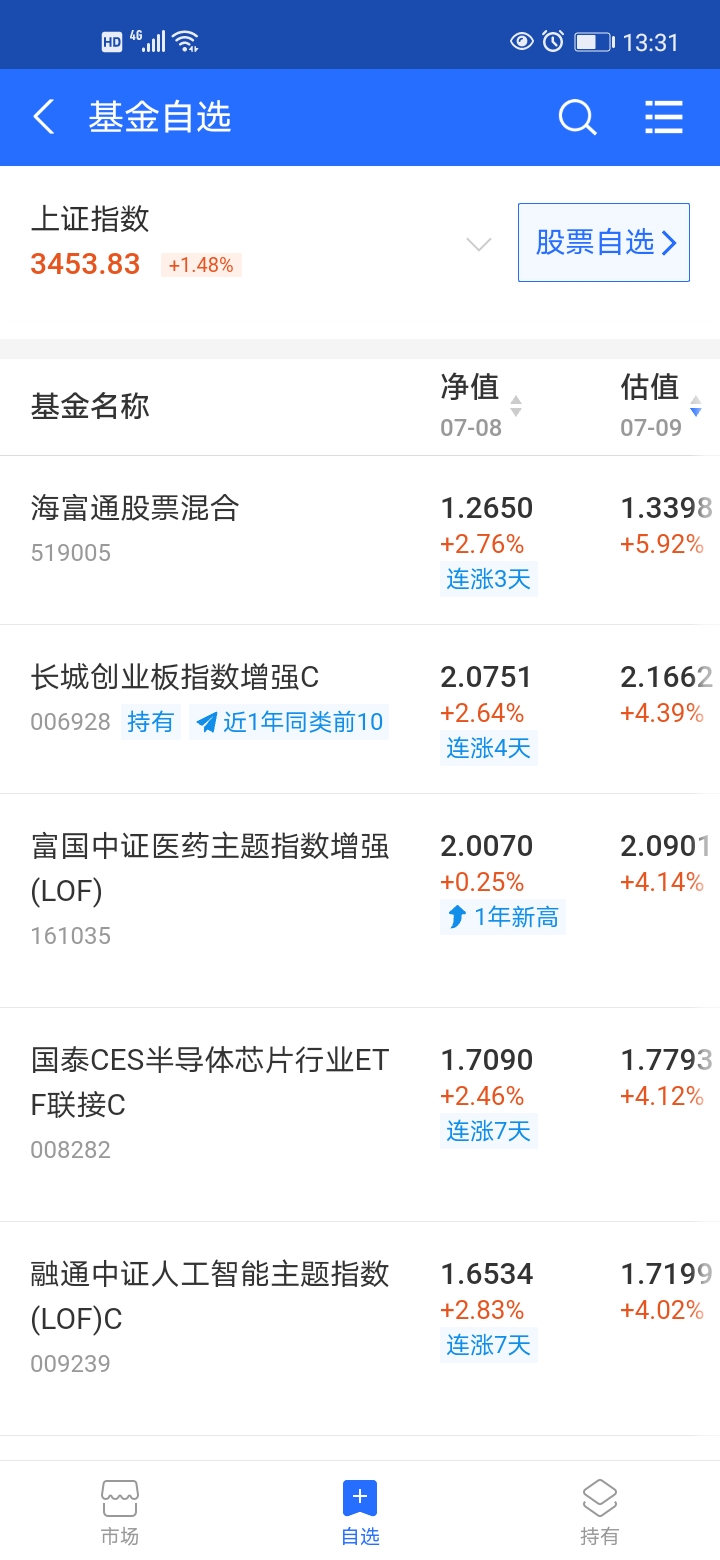Tap the back arrow on 基金自选 page

pyautogui.click(x=42, y=117)
